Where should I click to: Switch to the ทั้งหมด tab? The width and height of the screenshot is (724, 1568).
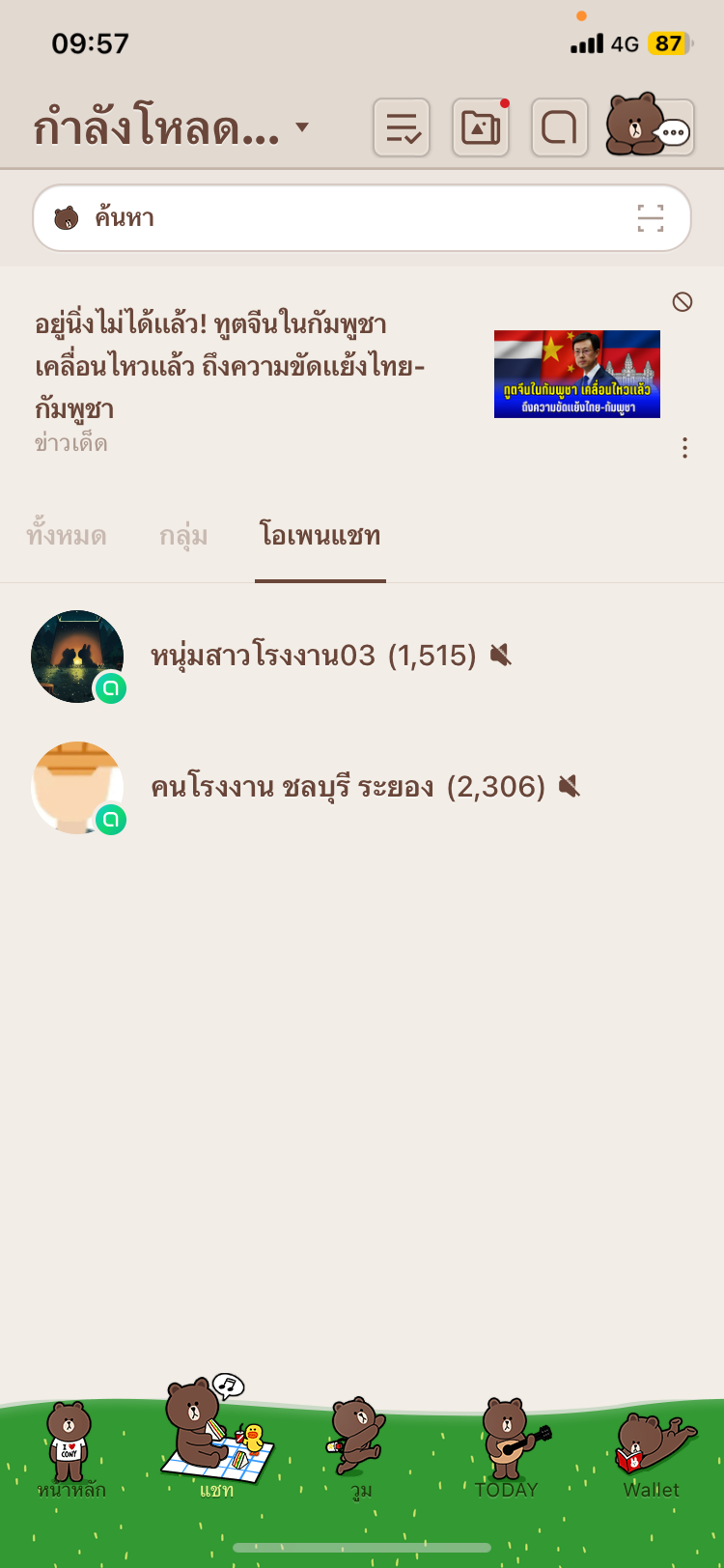tap(67, 536)
